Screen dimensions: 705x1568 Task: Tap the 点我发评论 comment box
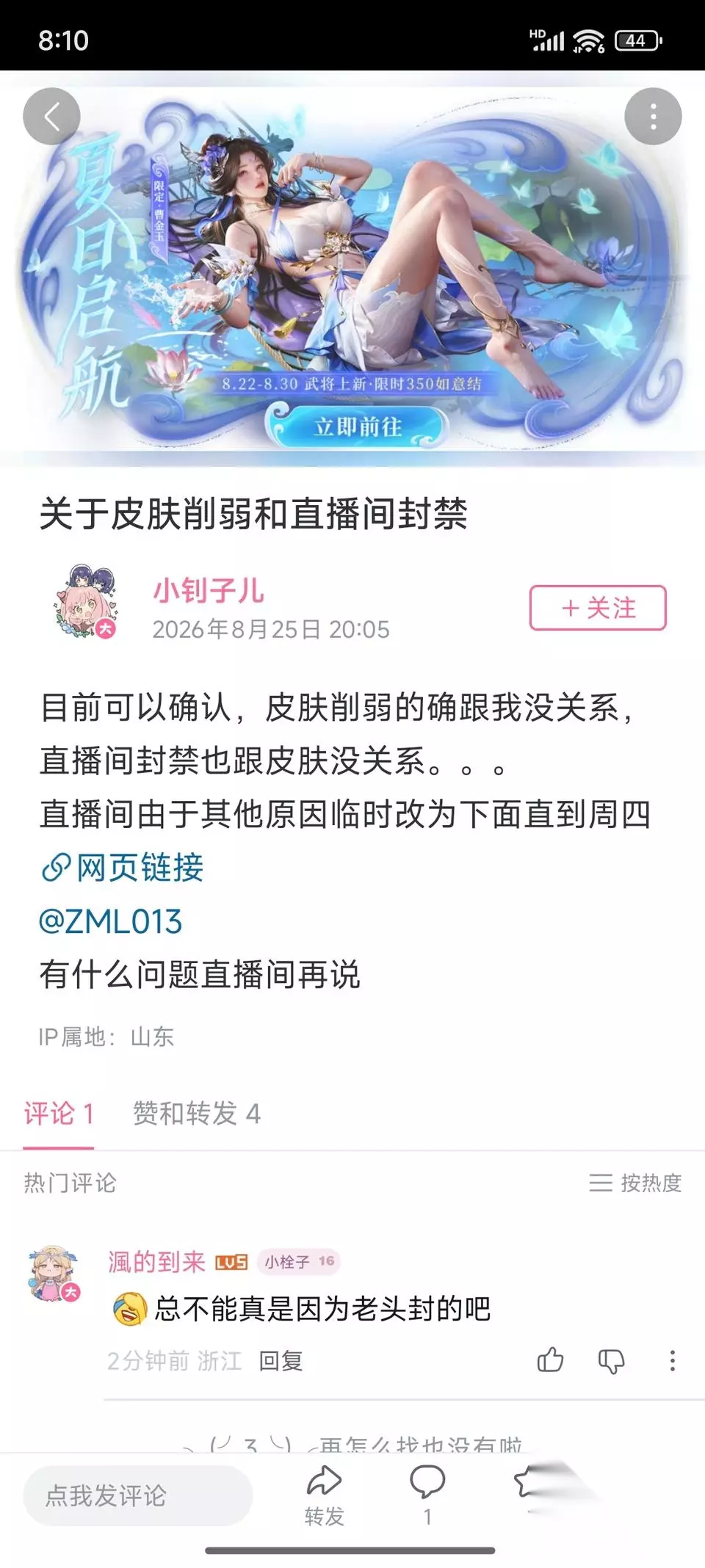point(138,1495)
